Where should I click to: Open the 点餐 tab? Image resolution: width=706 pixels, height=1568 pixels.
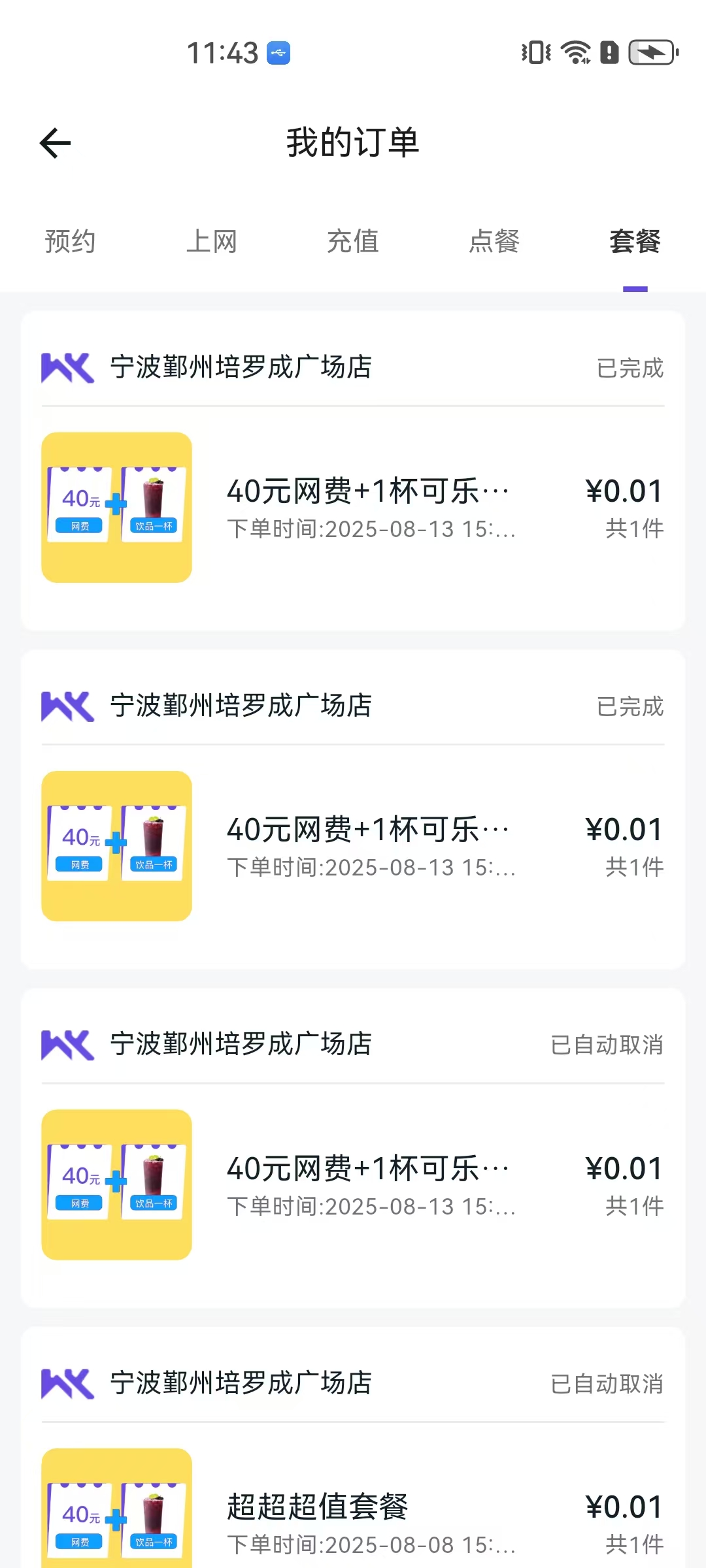(x=494, y=241)
